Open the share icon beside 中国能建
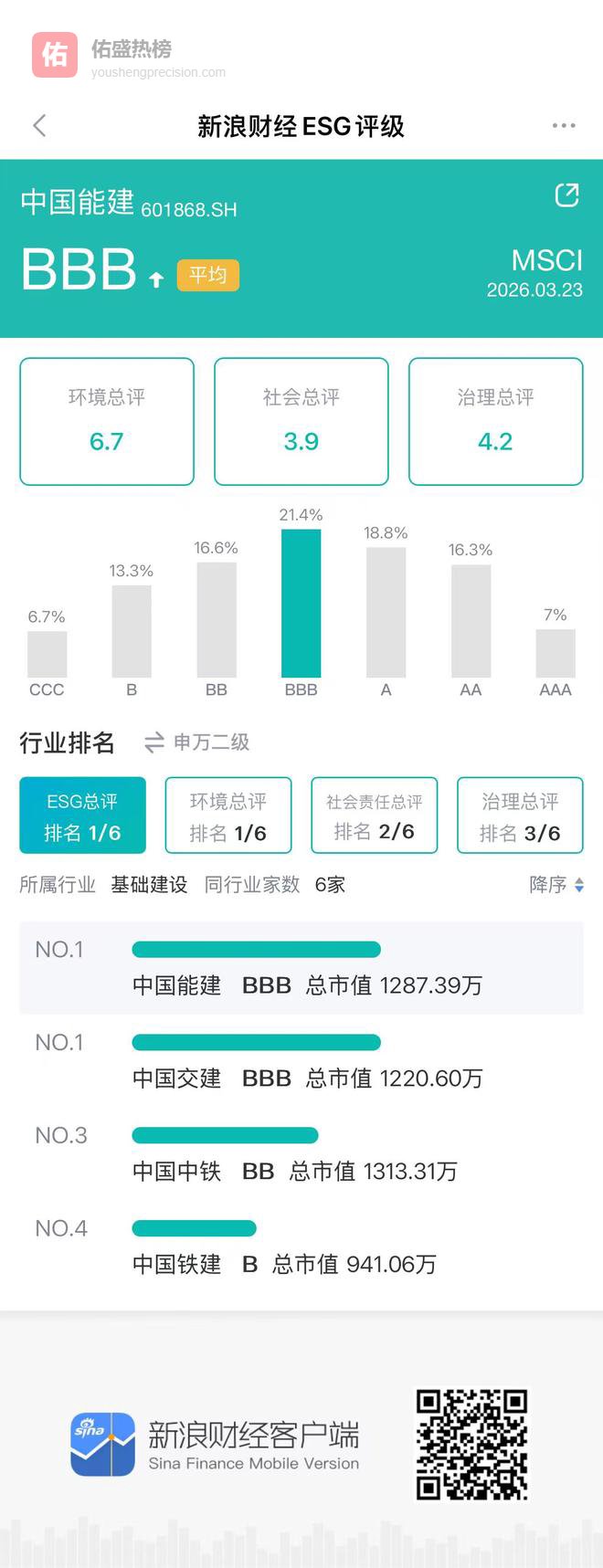The width and height of the screenshot is (603, 1568). [x=566, y=195]
